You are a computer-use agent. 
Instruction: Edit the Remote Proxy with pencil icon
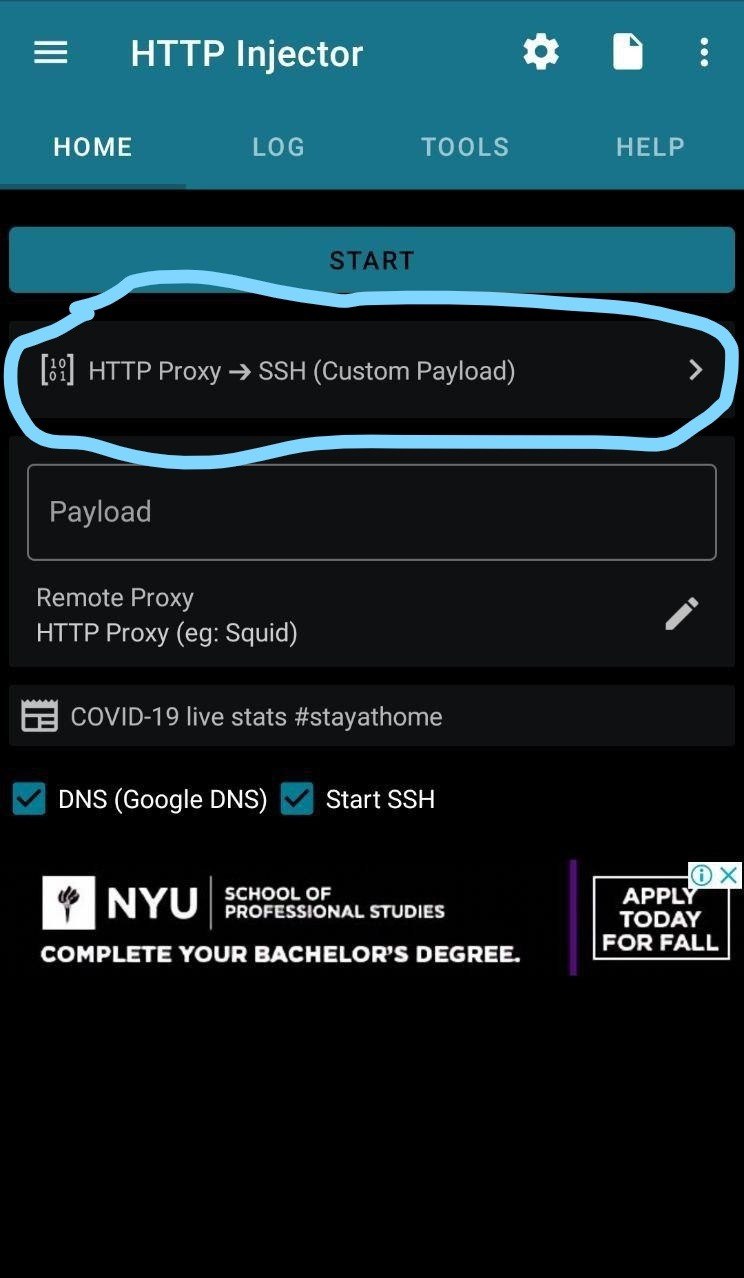click(x=682, y=614)
